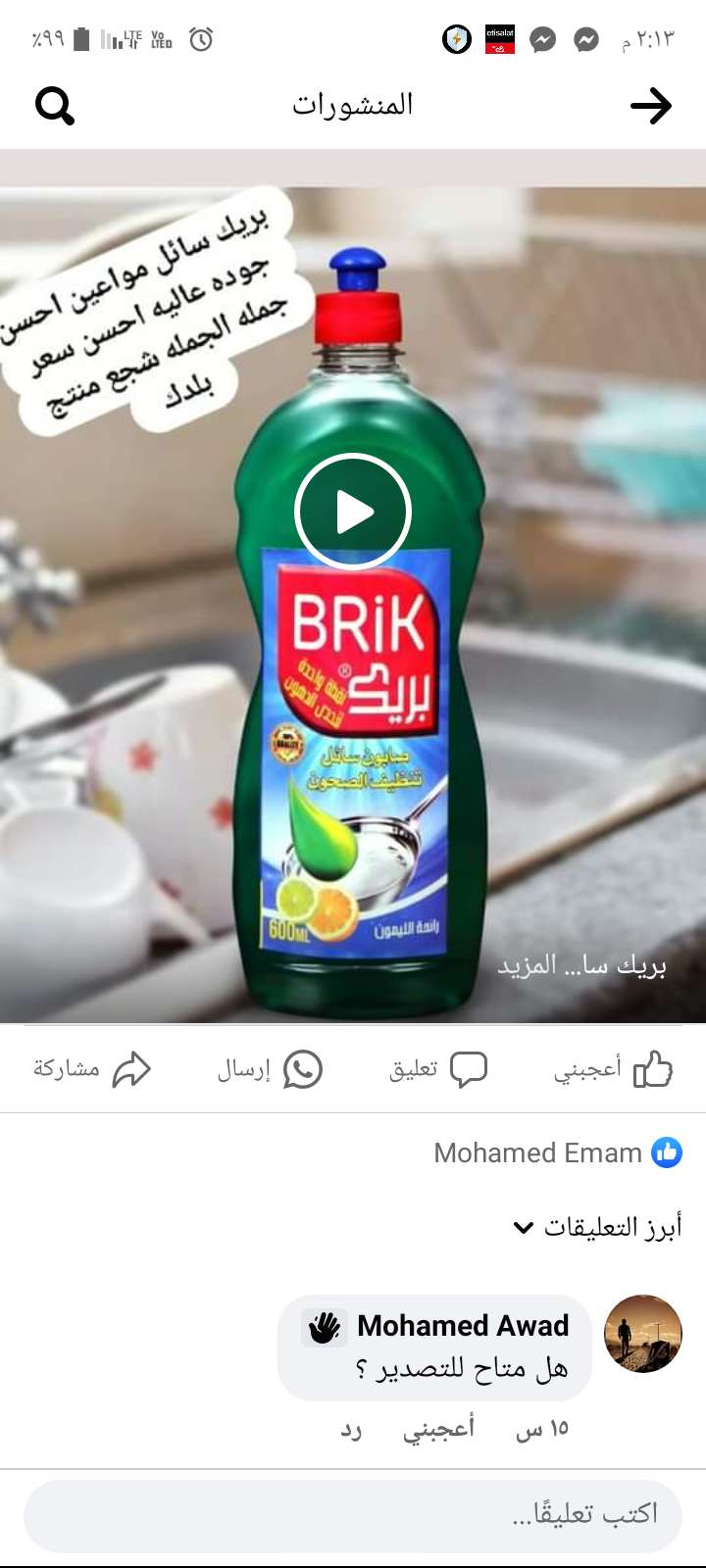This screenshot has width=706, height=1568.
Task: Like Mohamed Awad's comment
Action: tap(439, 1429)
